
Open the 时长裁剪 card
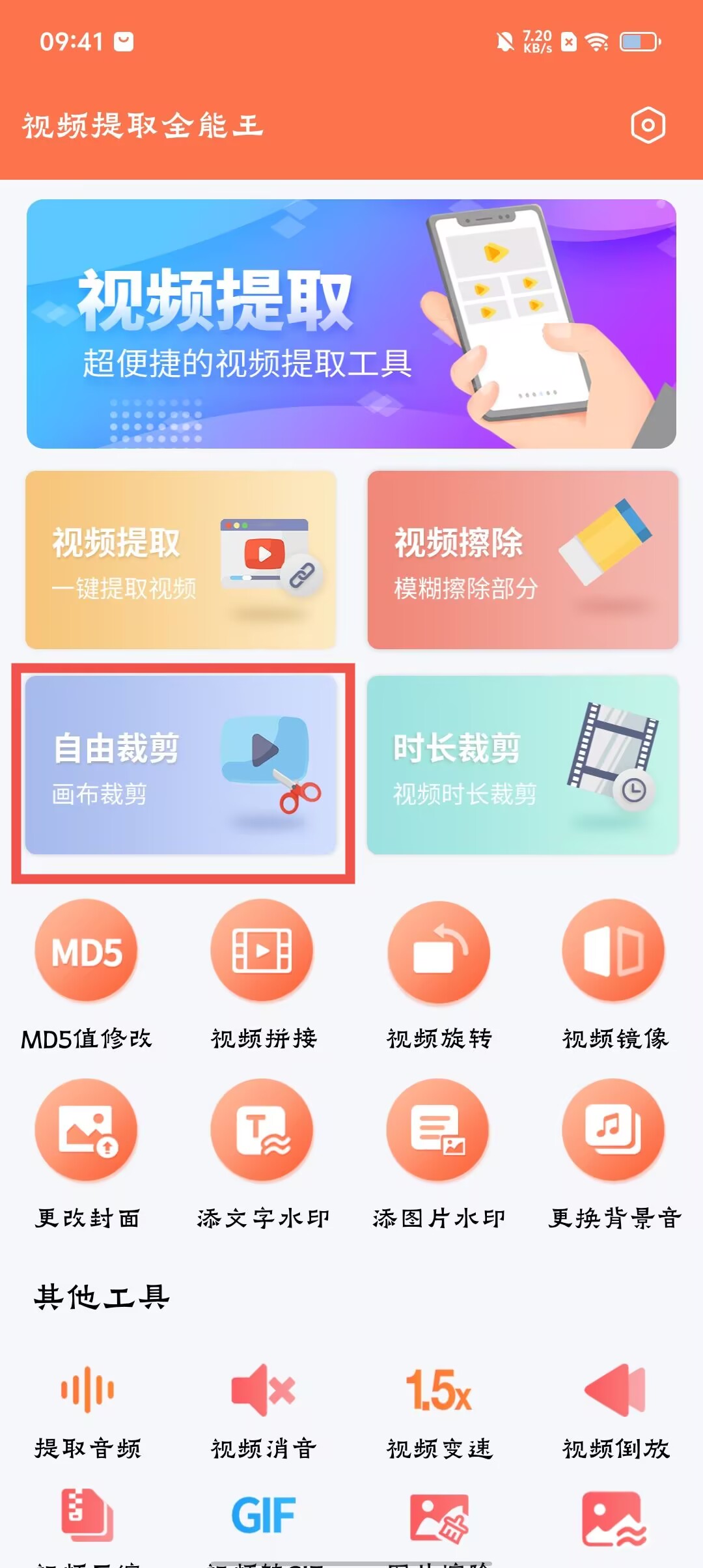pos(523,764)
